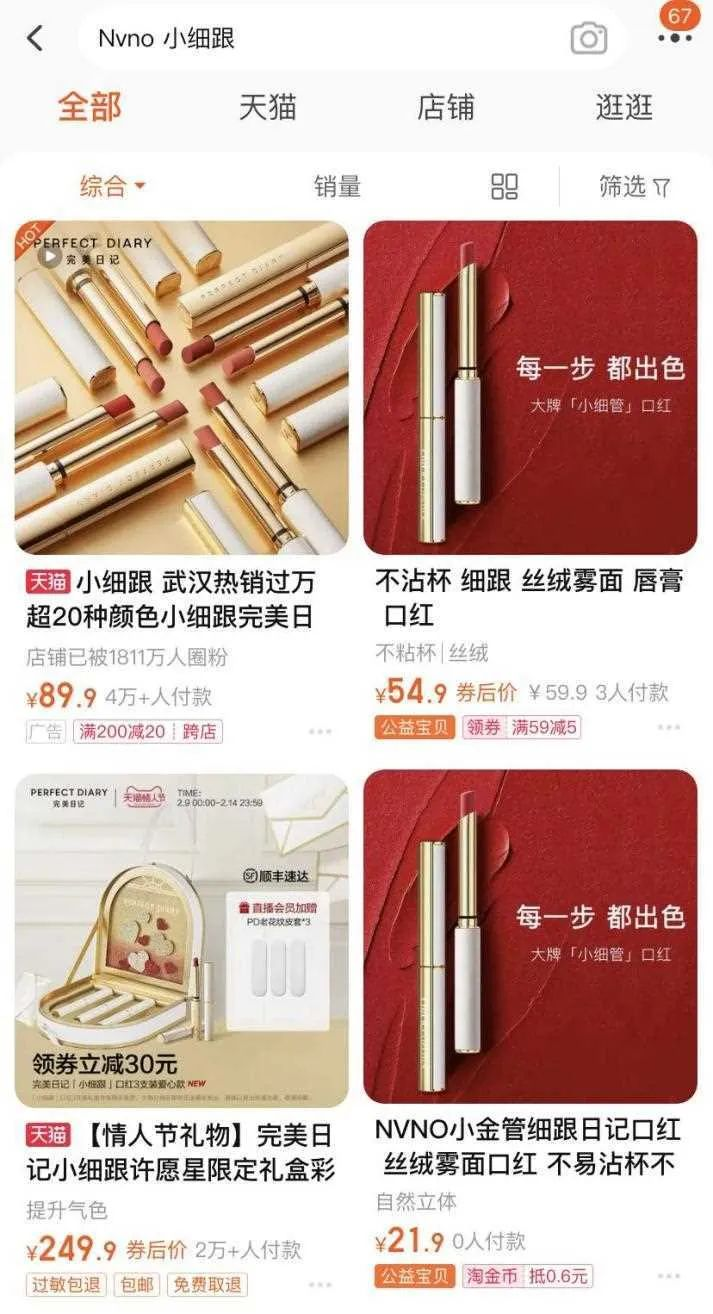Open more options on the ¥89.9 item
Image resolution: width=713 pixels, height=1314 pixels.
tap(320, 731)
